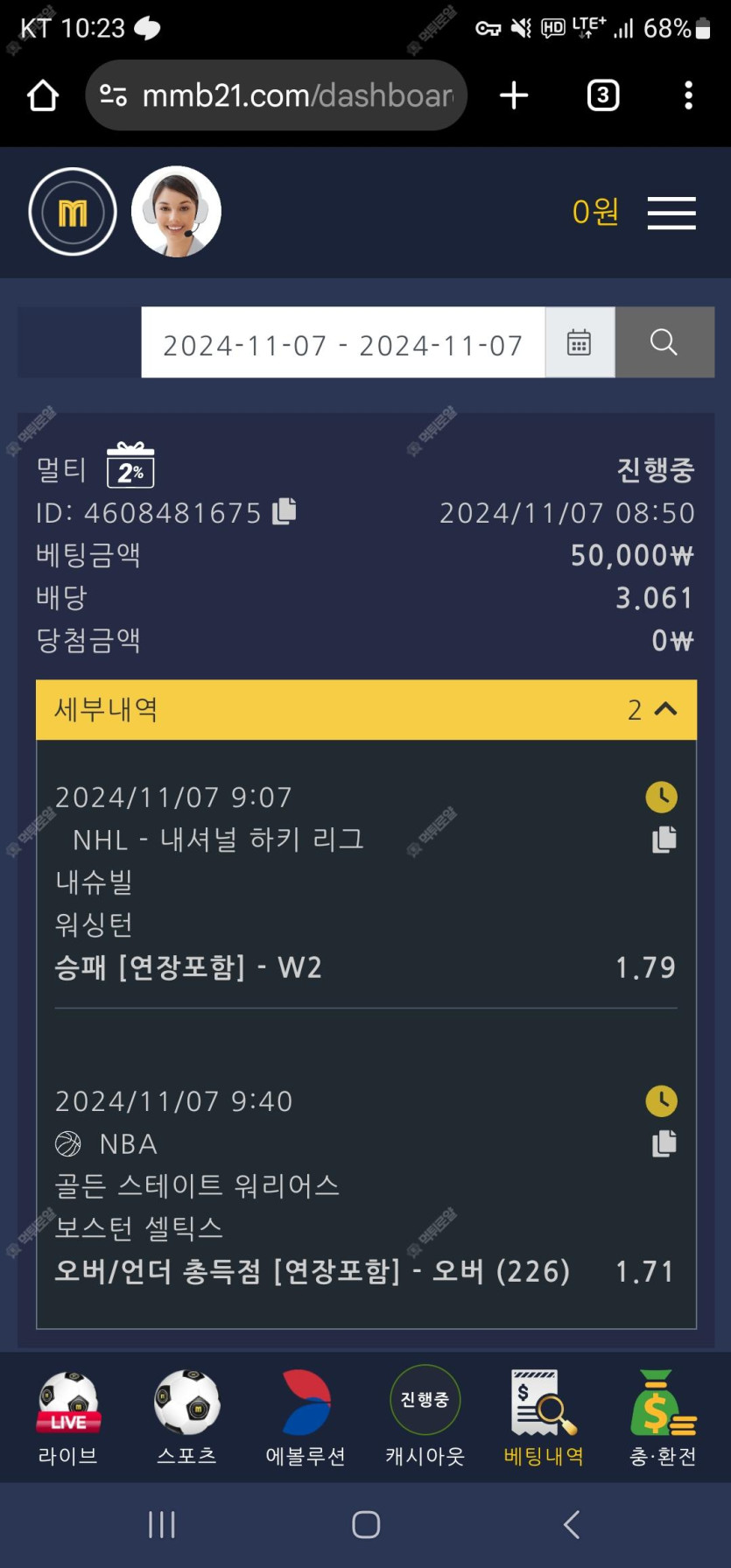Copy the NBA 골든 스테이트 워리어스 bet
The height and width of the screenshot is (1568, 731).
[x=664, y=1143]
